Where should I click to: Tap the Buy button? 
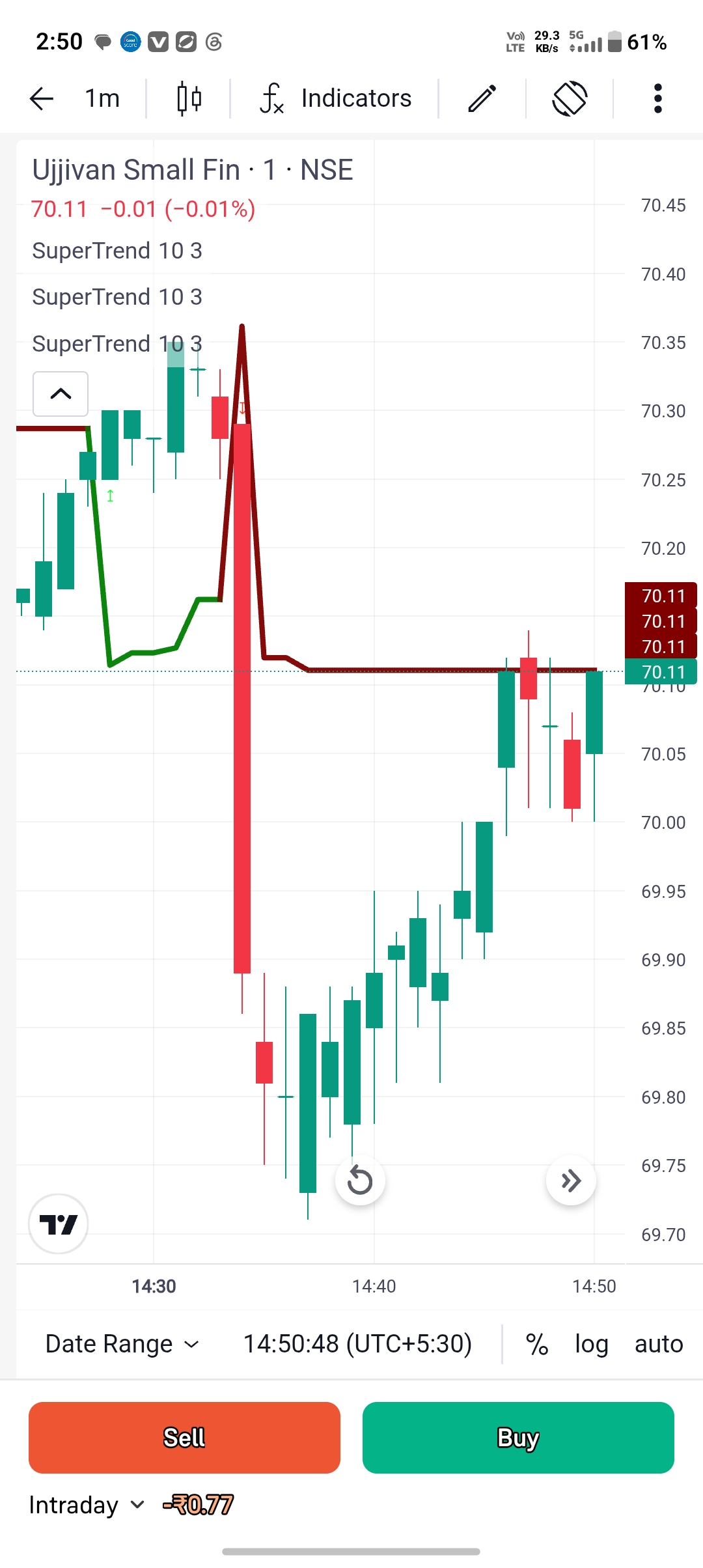518,1438
